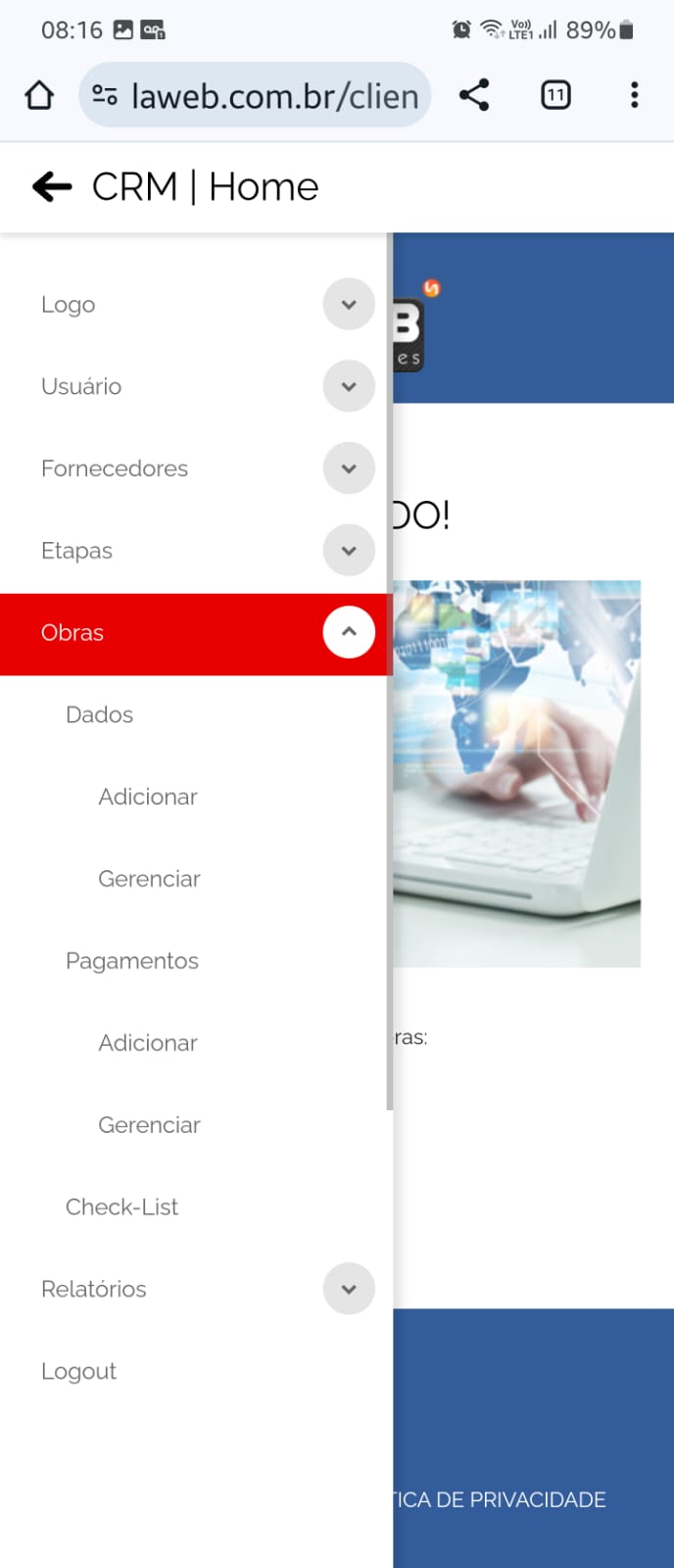
Task: Collapse the Obras menu section
Action: (349, 632)
